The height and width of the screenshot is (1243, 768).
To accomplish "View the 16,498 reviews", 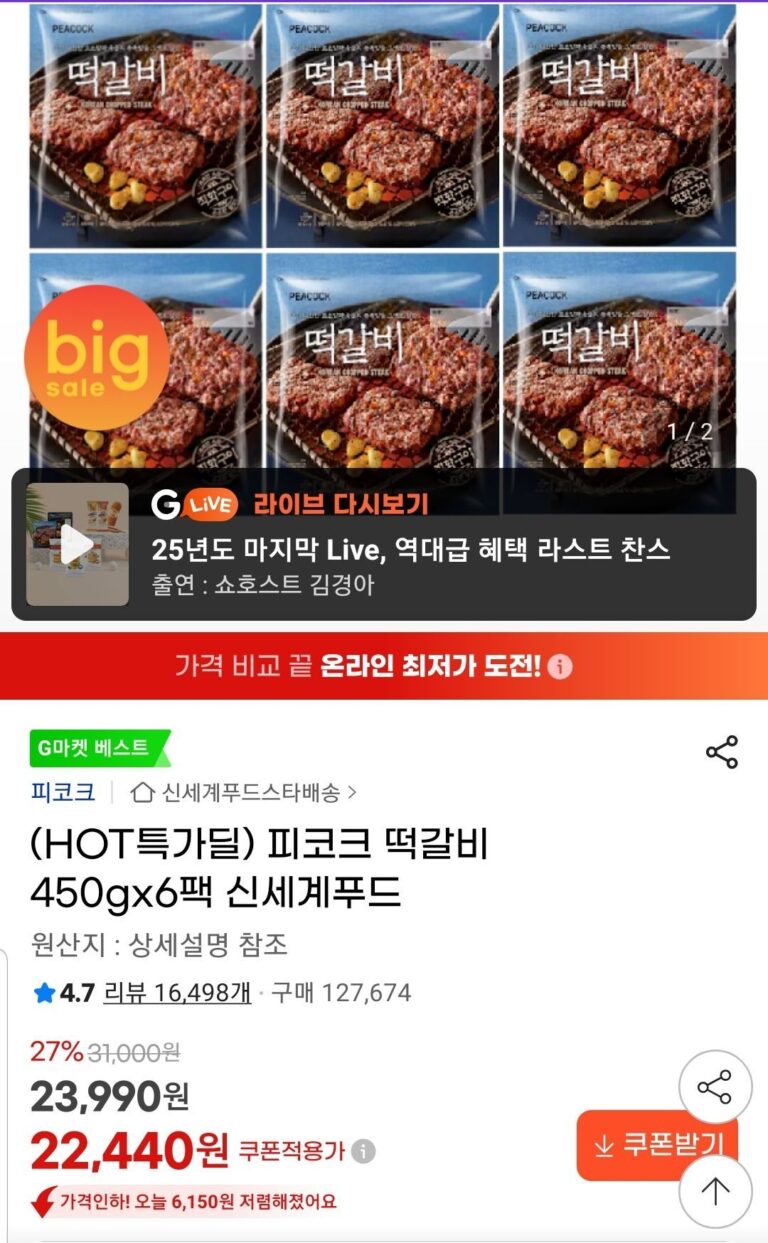I will 177,993.
